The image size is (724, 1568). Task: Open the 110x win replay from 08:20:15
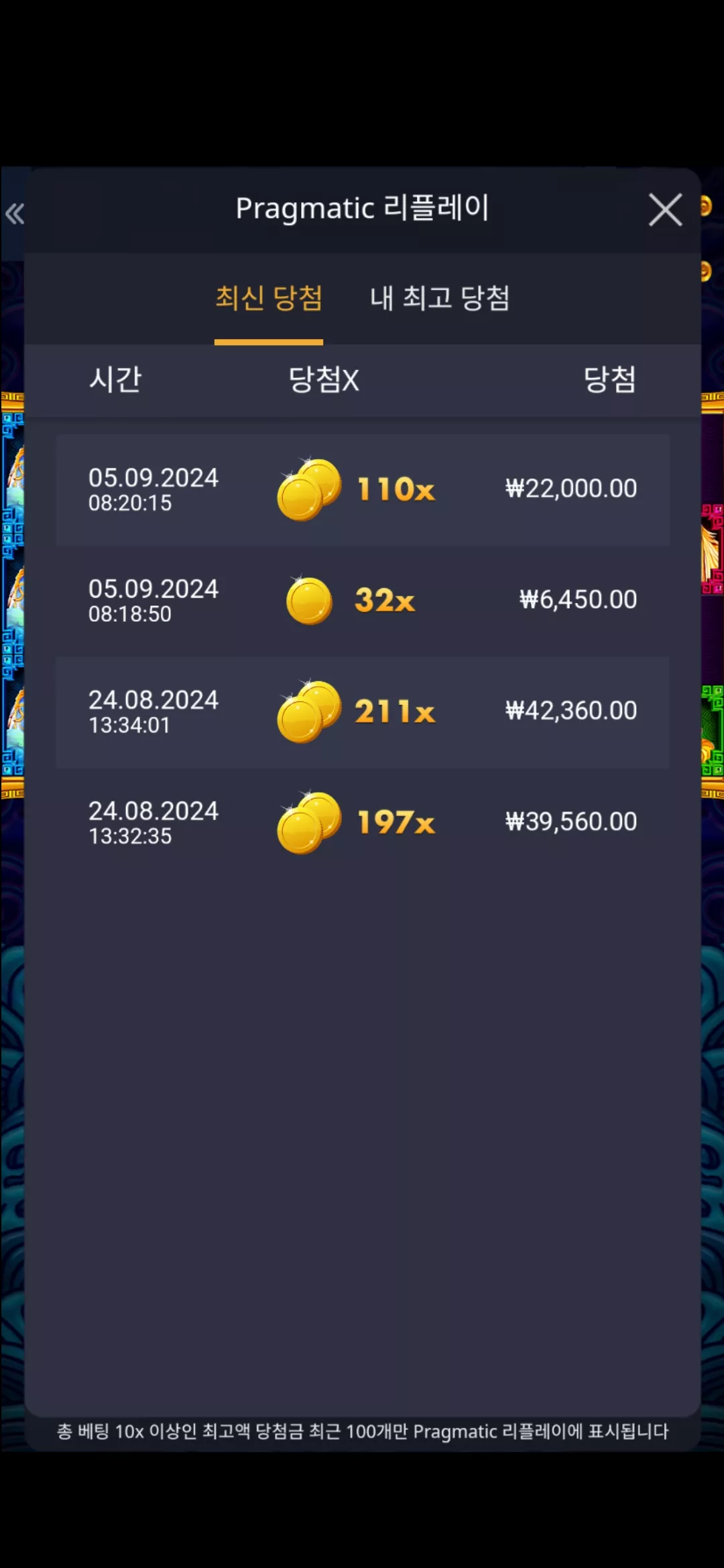tap(363, 490)
